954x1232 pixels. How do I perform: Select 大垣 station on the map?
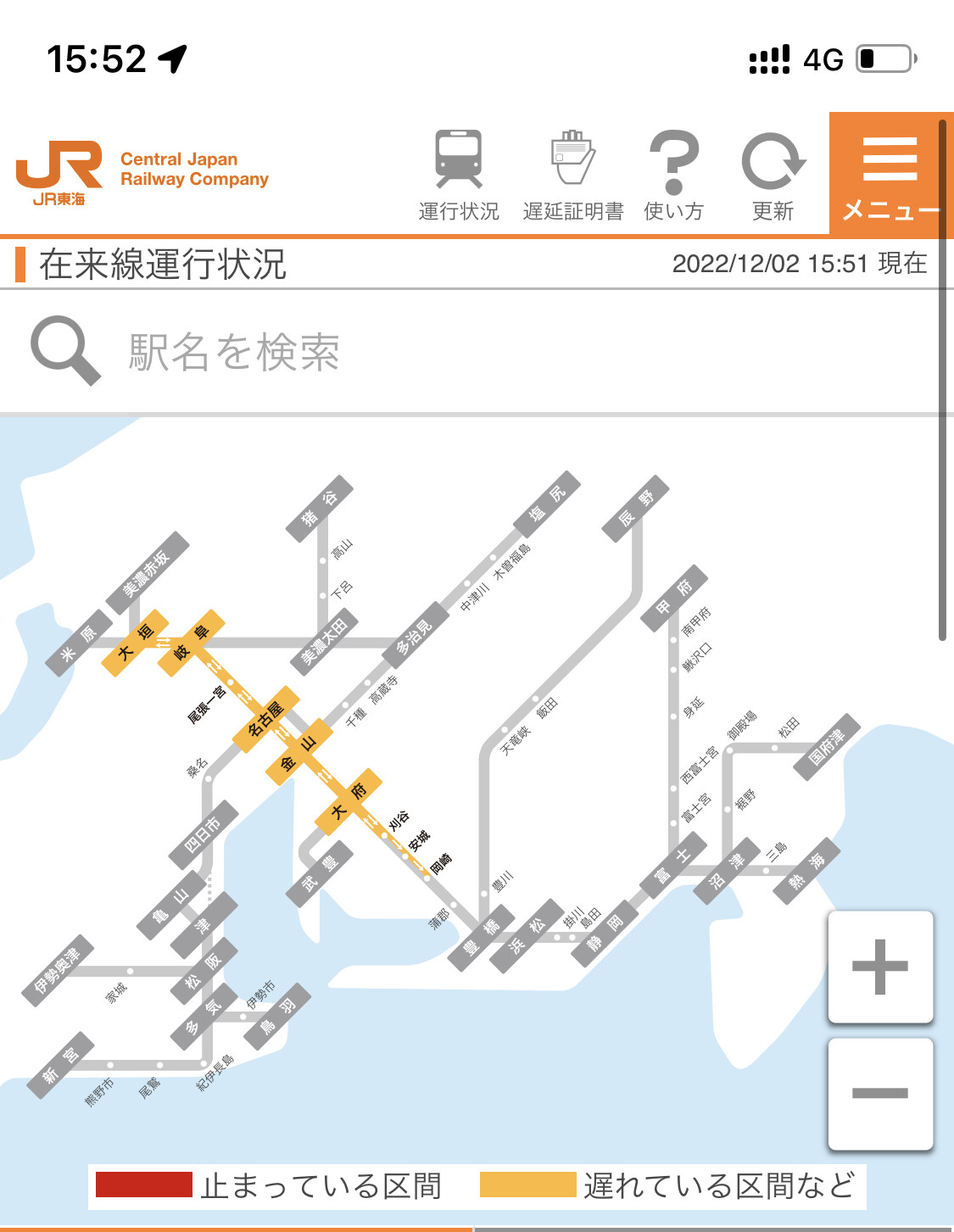pyautogui.click(x=136, y=643)
